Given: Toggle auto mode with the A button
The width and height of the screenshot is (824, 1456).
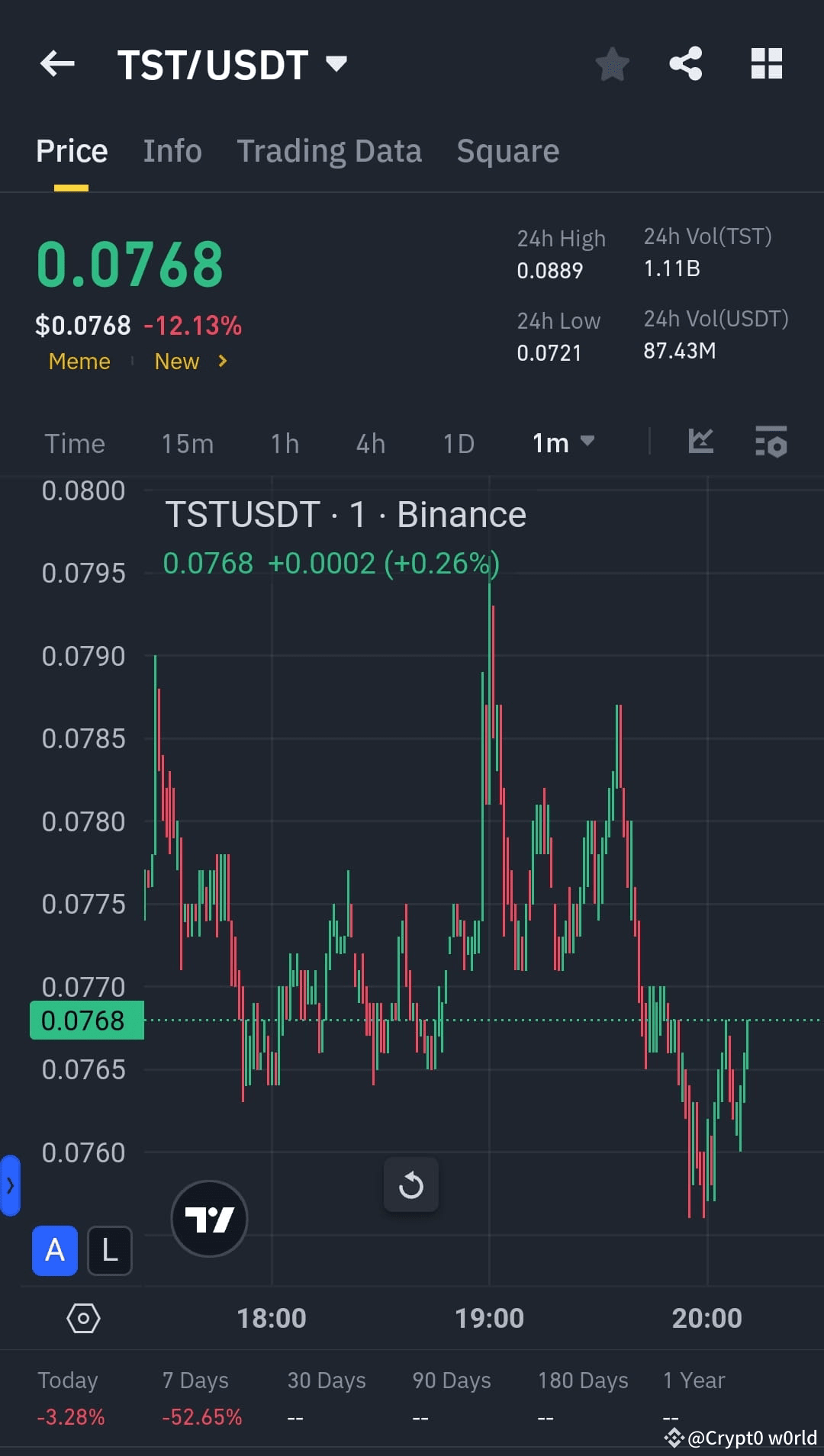Looking at the screenshot, I should [54, 1250].
